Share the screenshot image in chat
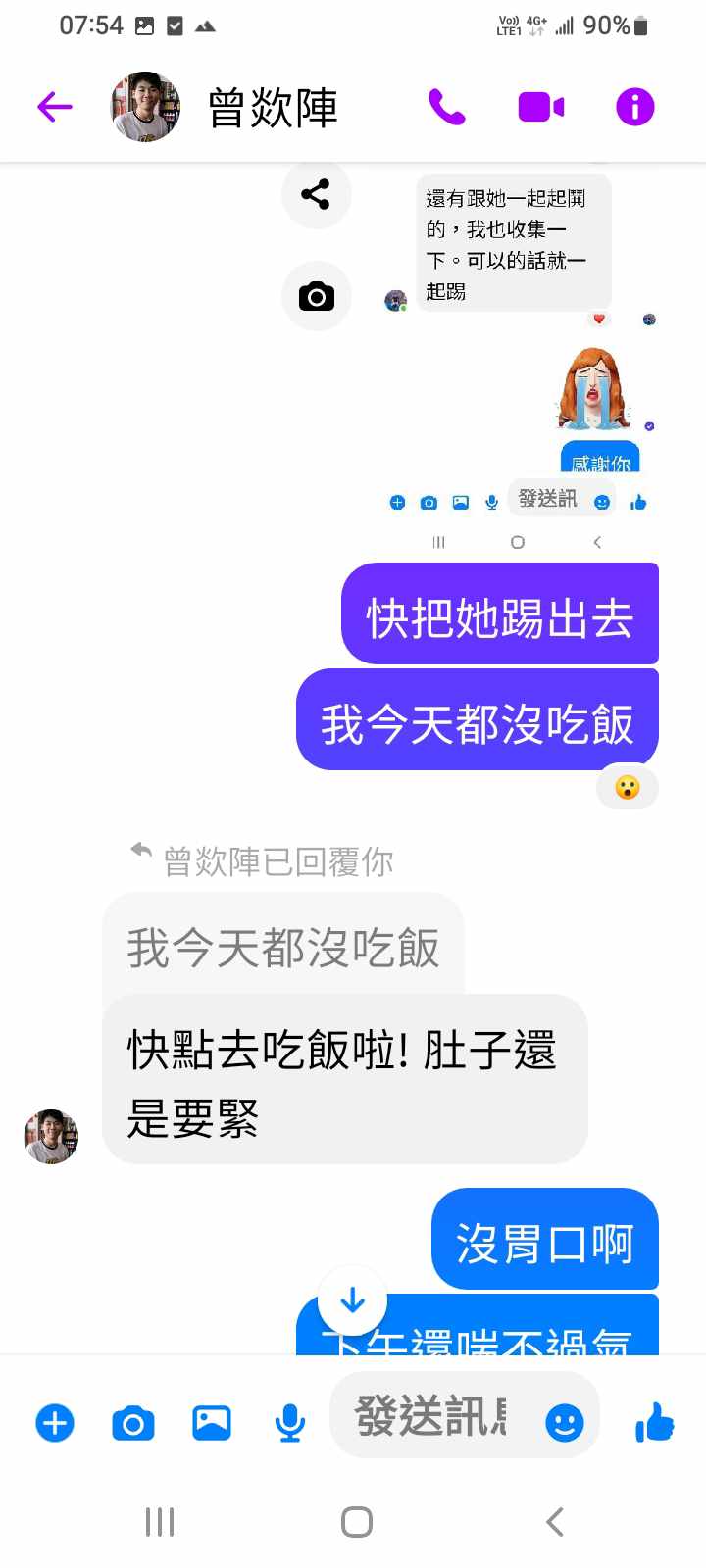Viewport: 706px width, 1568px height. point(316,194)
